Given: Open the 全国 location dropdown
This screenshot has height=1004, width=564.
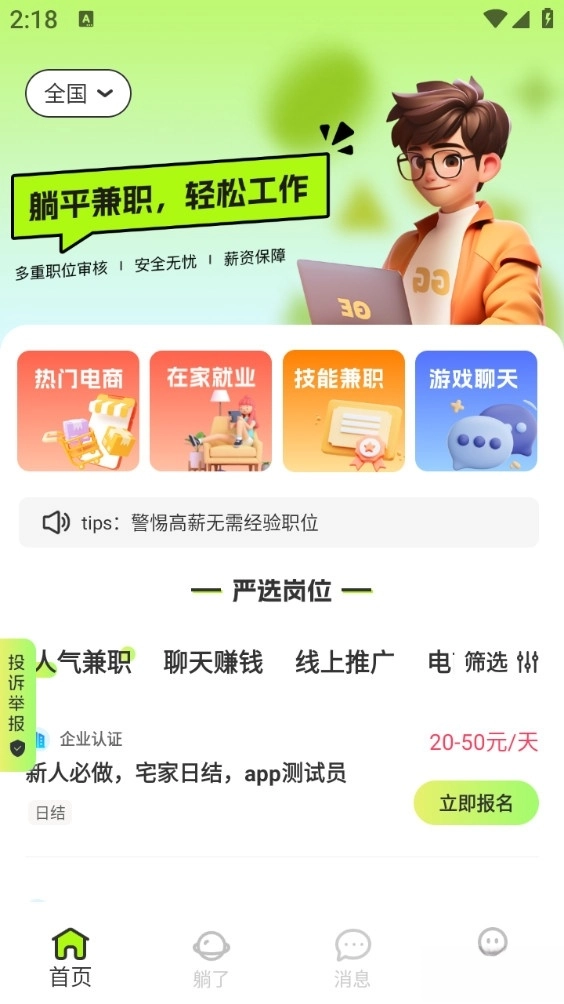Looking at the screenshot, I should (78, 93).
